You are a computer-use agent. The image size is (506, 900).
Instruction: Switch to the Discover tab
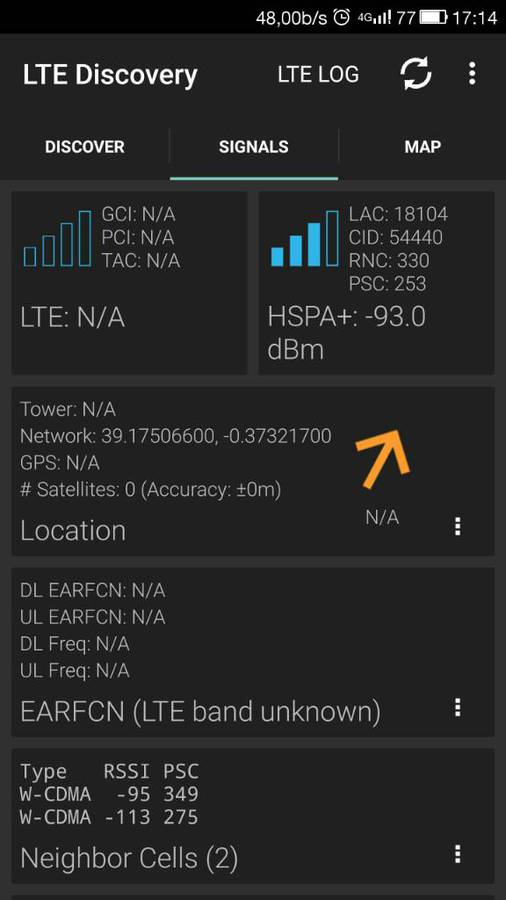84,147
